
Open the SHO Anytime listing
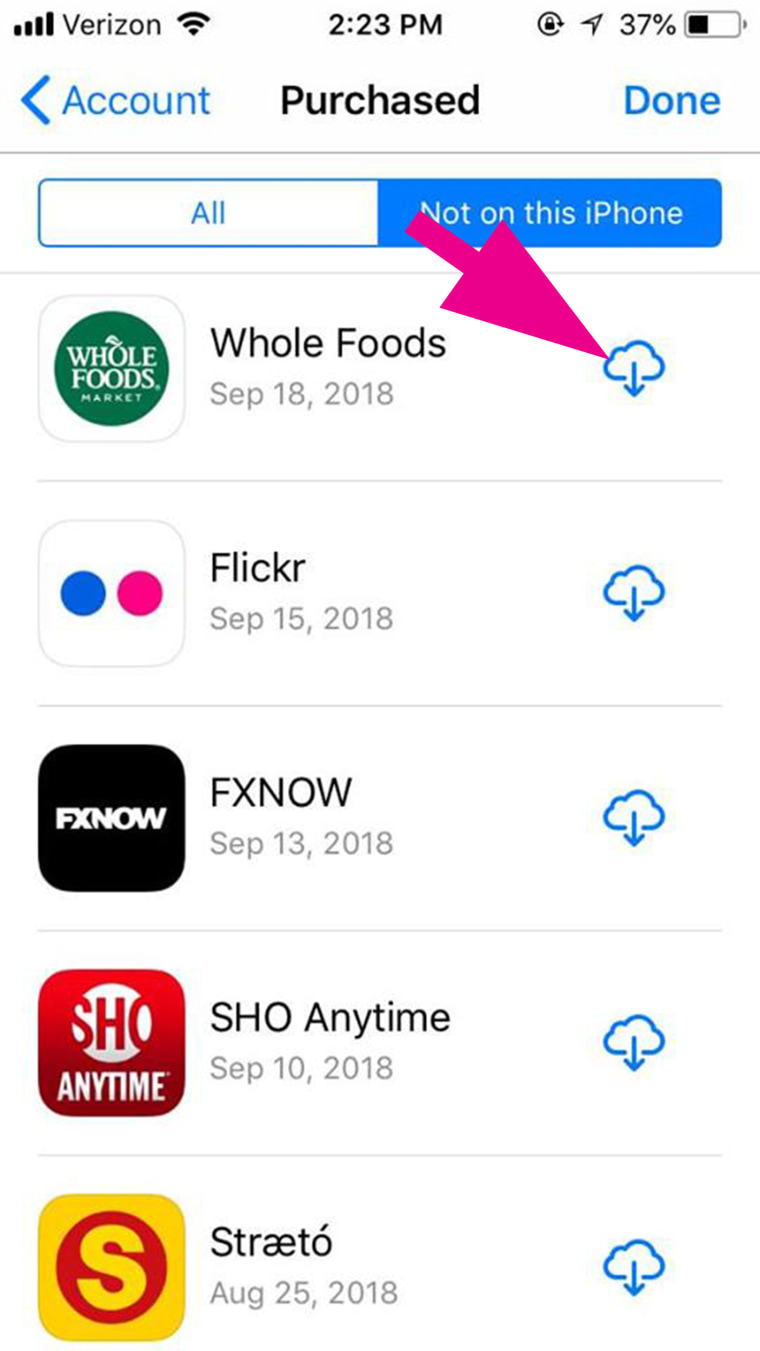click(x=380, y=1043)
